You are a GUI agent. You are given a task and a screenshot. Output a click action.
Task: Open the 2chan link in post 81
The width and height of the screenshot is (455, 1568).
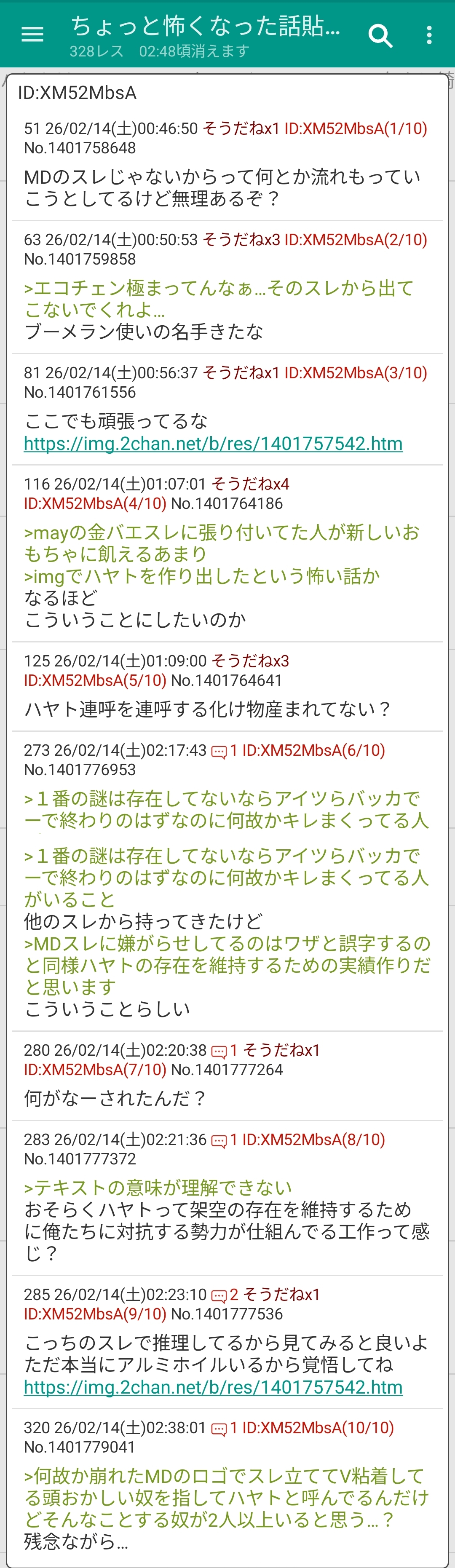click(x=213, y=444)
